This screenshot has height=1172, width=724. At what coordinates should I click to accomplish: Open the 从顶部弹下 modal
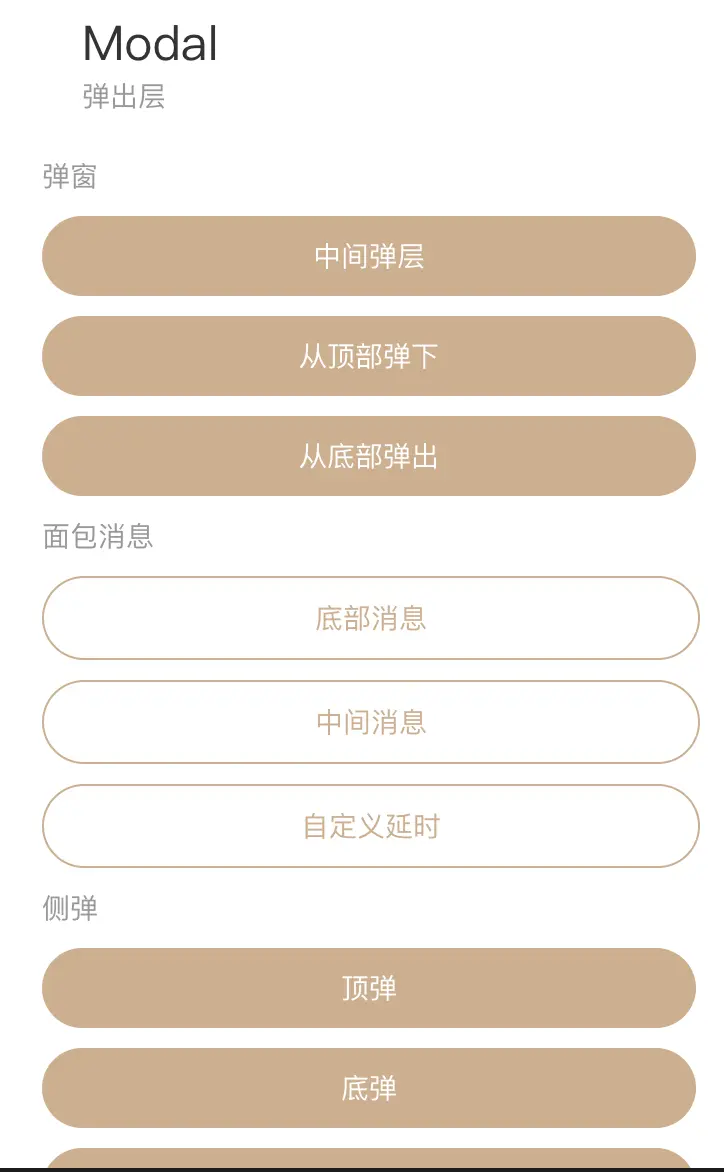(369, 356)
